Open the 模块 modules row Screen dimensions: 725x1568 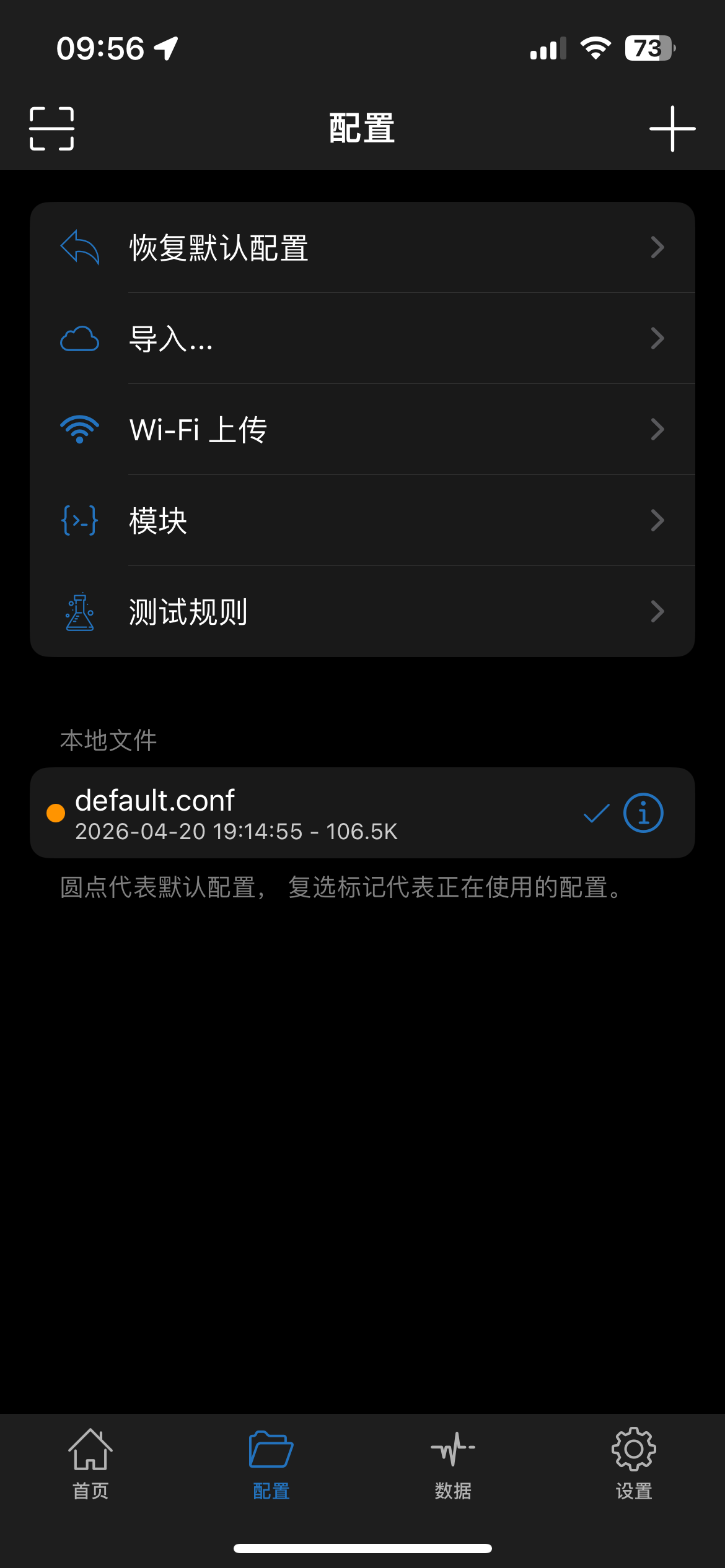coord(362,521)
